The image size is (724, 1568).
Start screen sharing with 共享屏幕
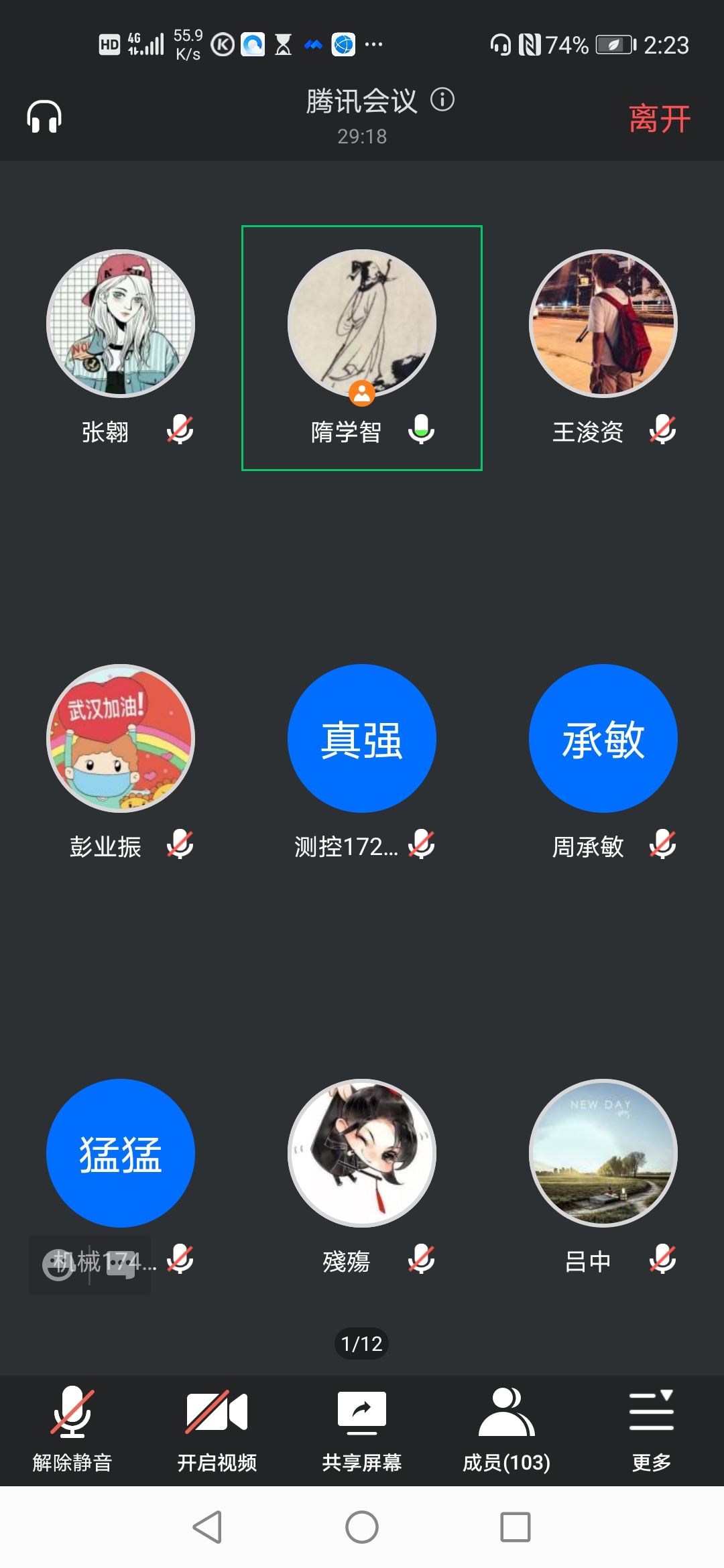coord(362,1429)
